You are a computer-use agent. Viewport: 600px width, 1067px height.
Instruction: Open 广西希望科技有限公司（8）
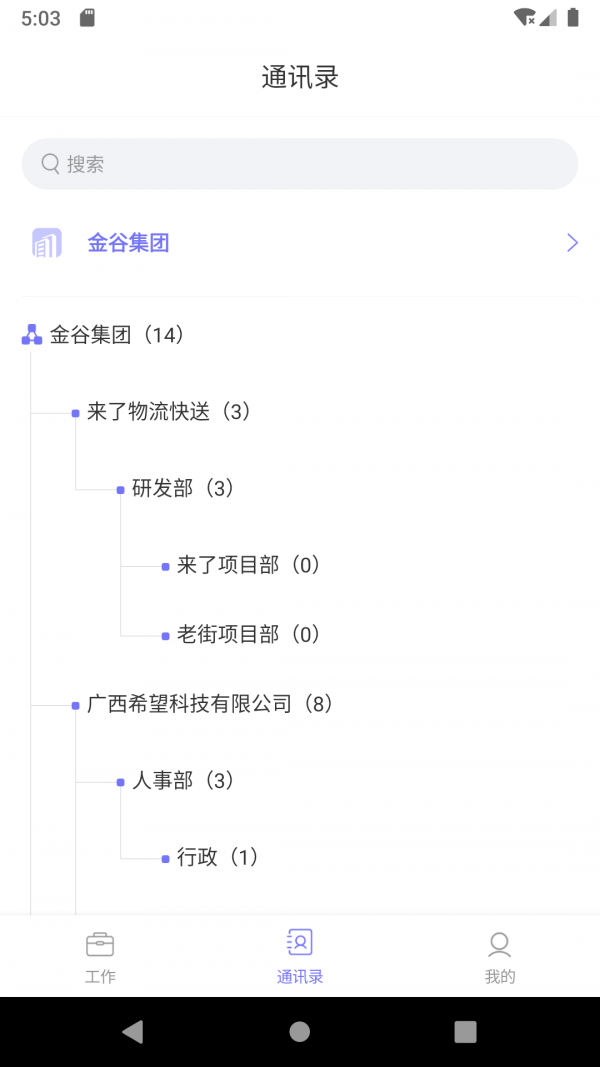tap(210, 704)
